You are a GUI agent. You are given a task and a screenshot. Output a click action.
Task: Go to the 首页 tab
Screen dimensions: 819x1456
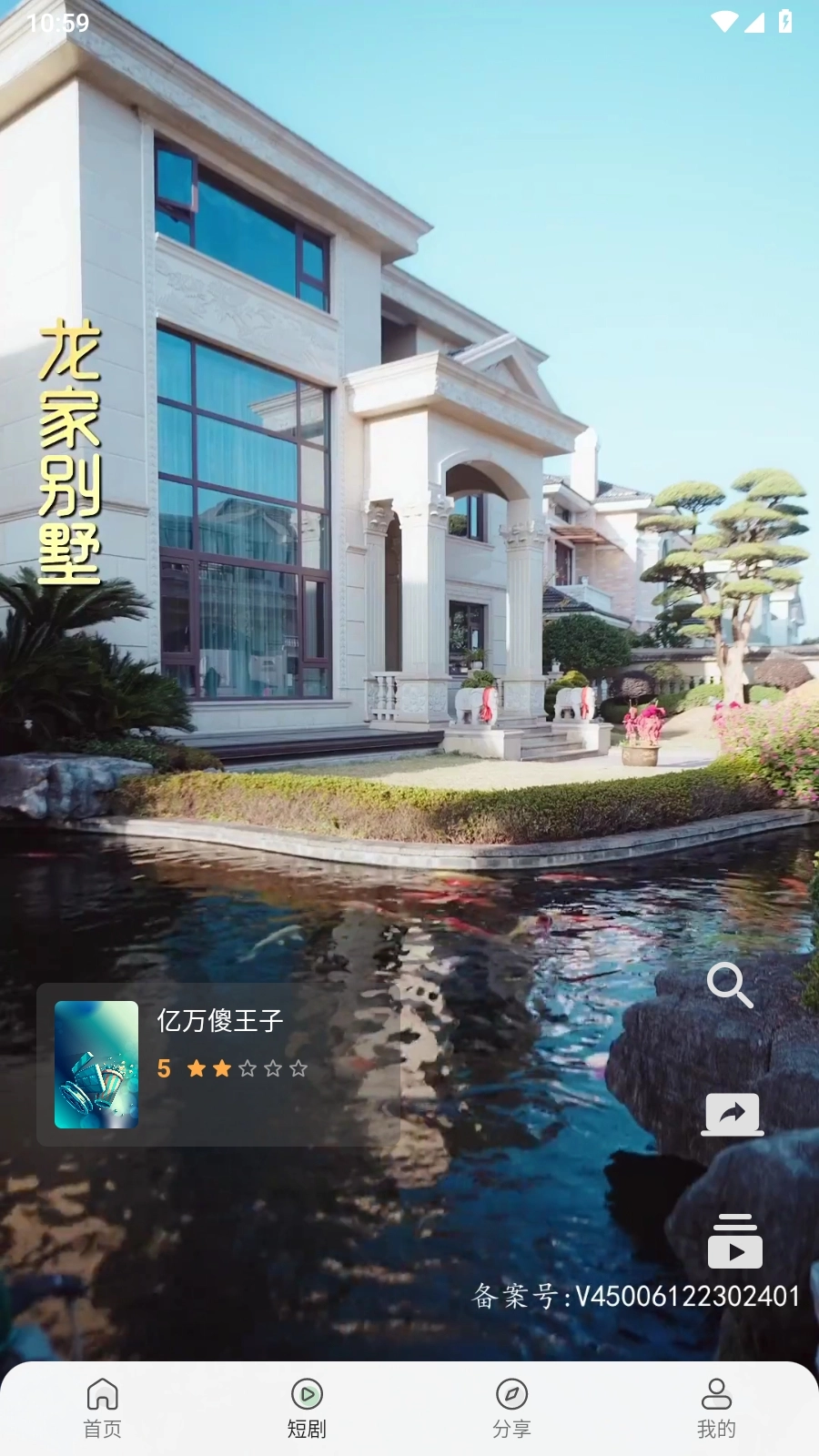[103, 1407]
